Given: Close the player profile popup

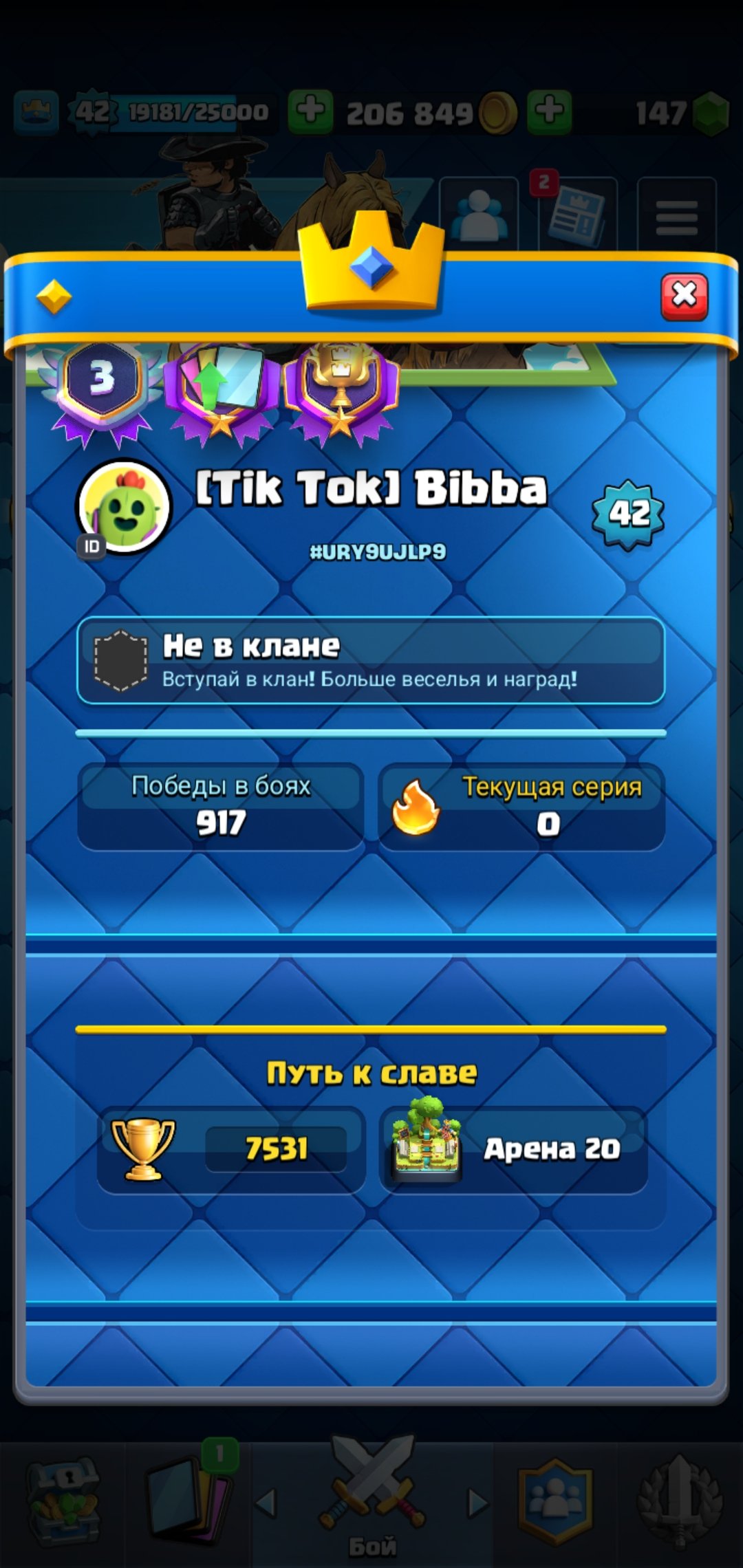Looking at the screenshot, I should (x=684, y=296).
